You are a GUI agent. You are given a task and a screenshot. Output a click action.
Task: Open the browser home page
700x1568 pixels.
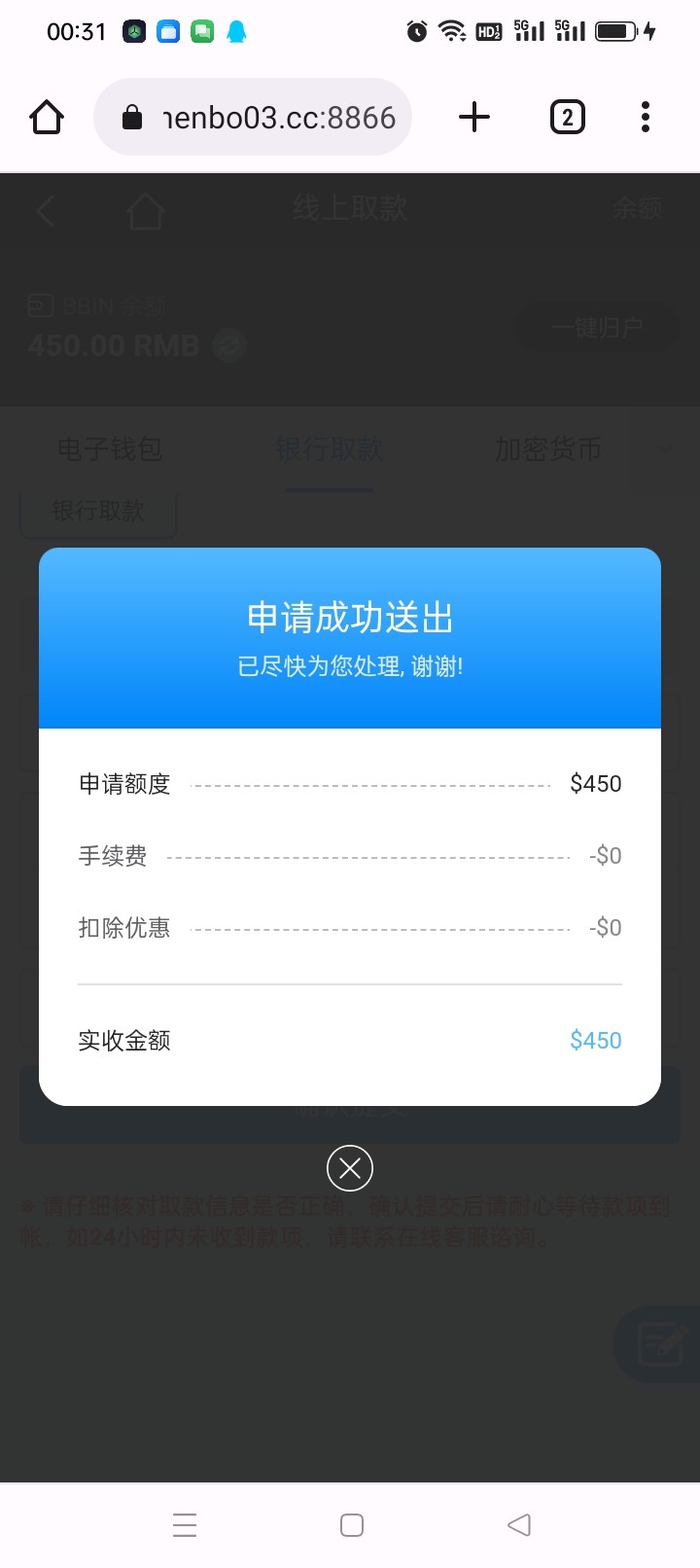point(47,118)
